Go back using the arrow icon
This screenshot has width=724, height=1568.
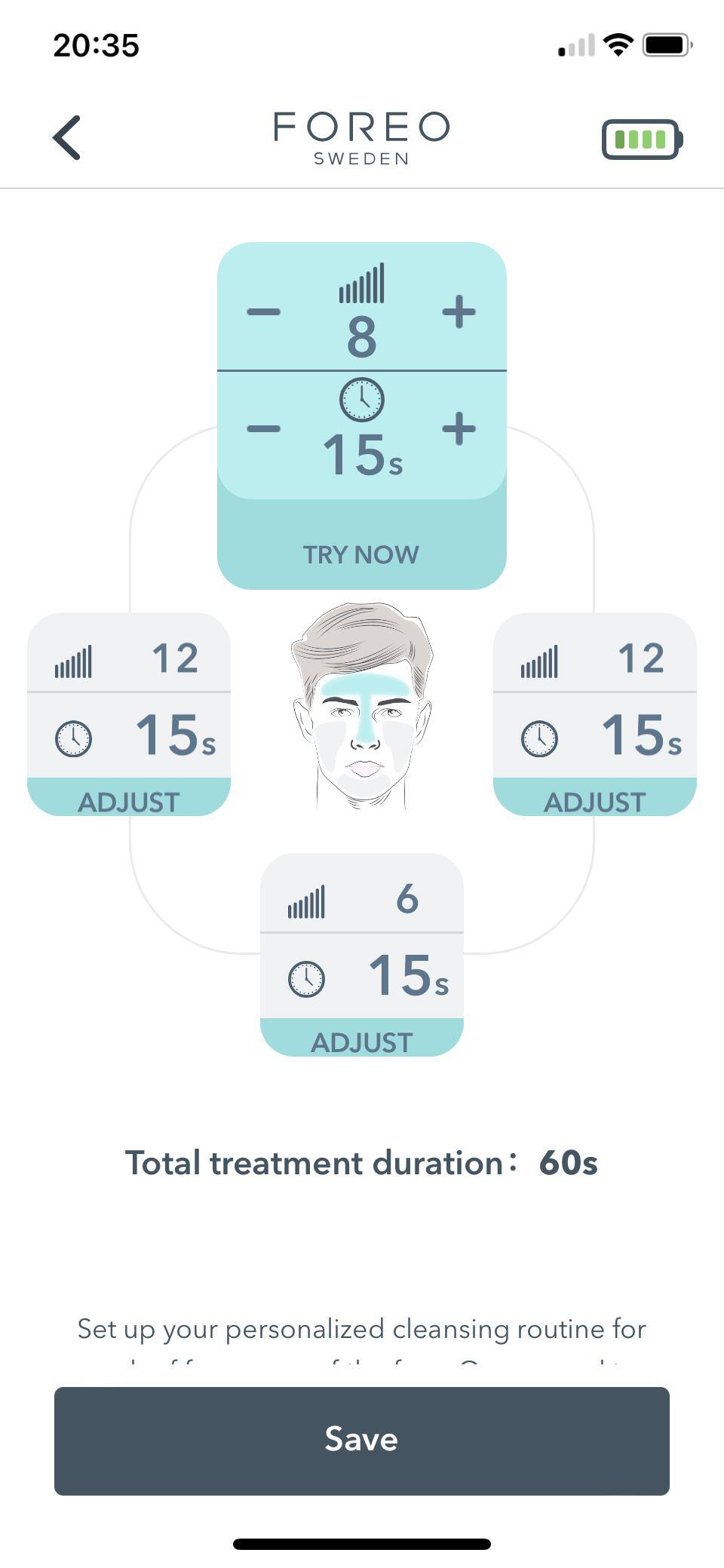[x=67, y=138]
